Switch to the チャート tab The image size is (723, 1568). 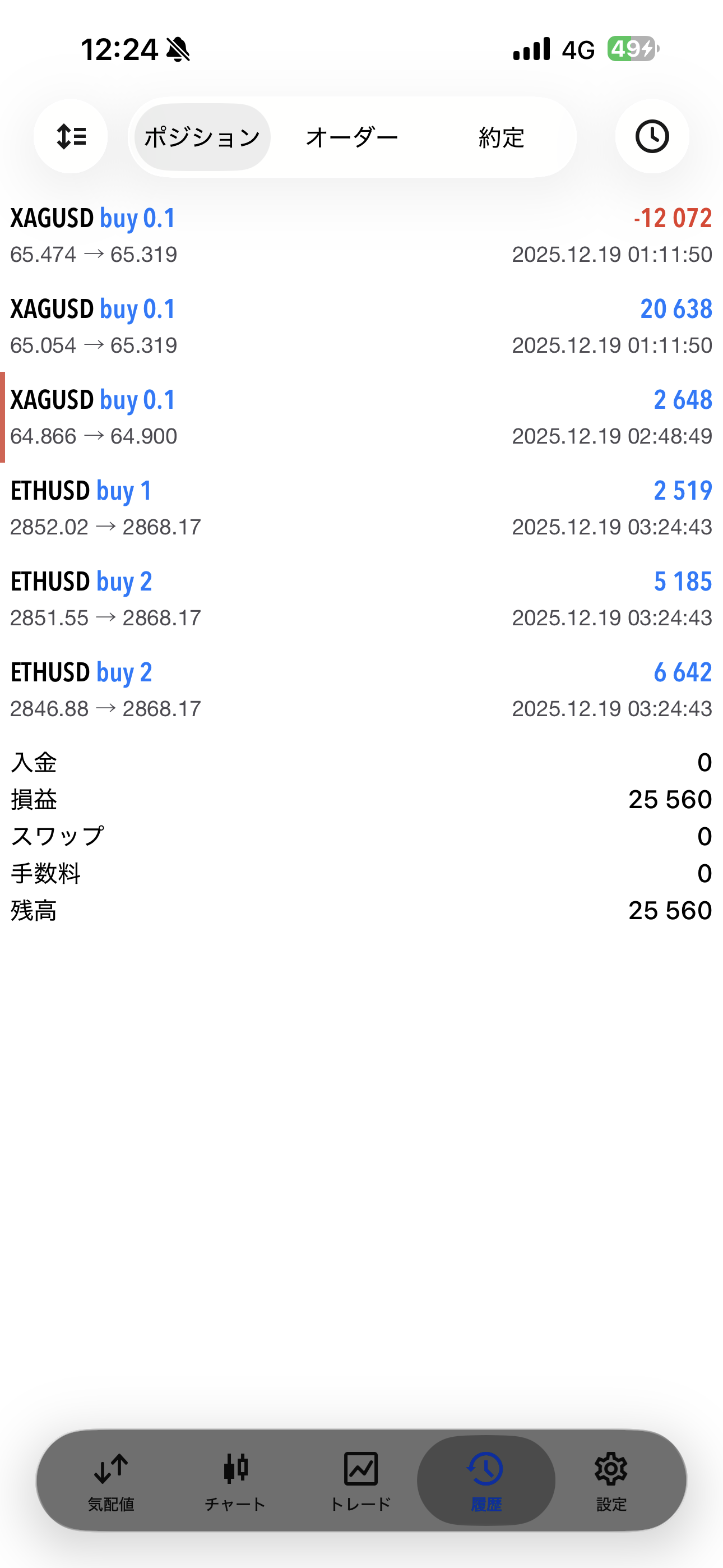coord(235,1481)
